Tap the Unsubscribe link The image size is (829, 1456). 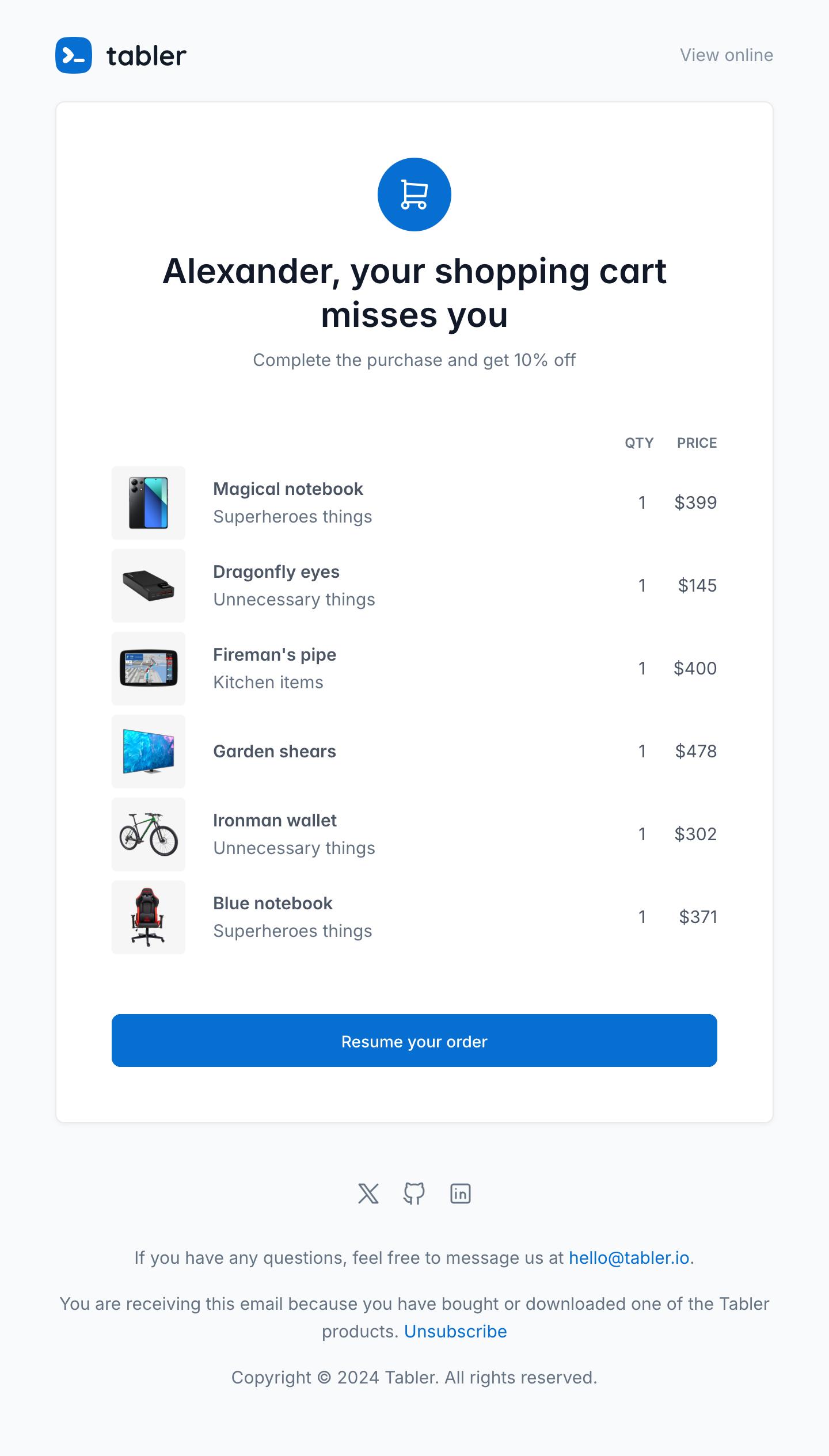point(455,1331)
